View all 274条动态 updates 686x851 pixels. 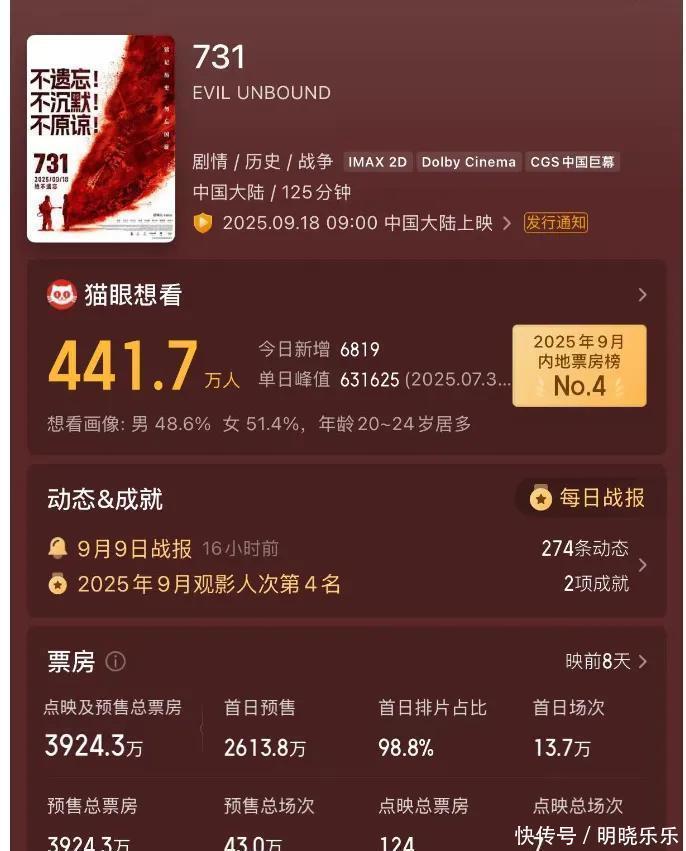coord(585,548)
